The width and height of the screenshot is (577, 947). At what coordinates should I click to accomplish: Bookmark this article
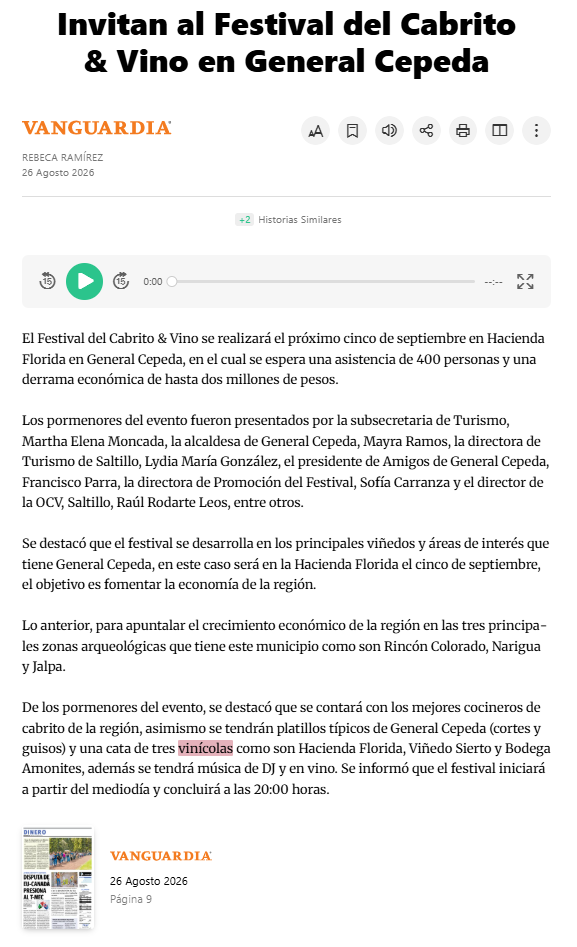[352, 130]
